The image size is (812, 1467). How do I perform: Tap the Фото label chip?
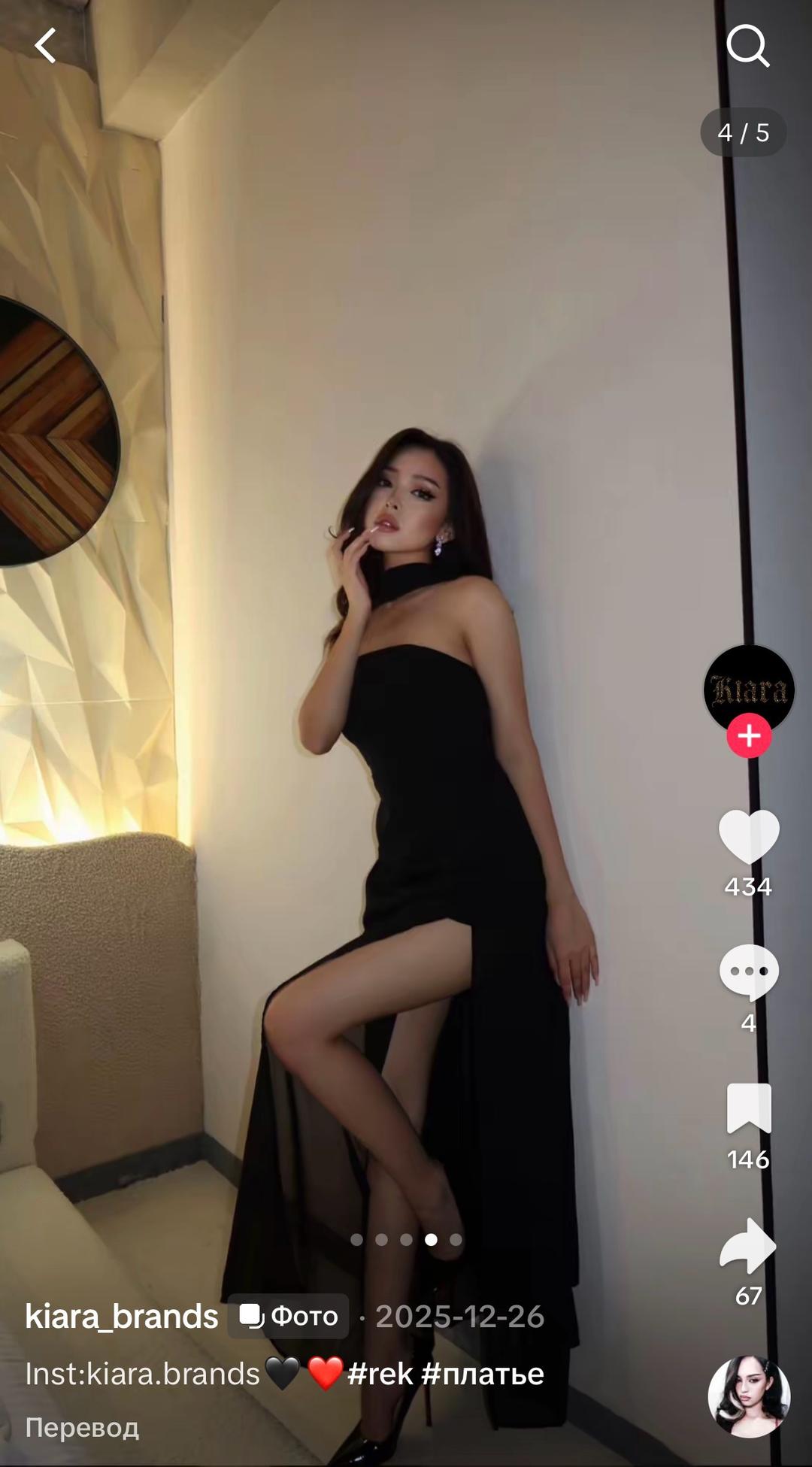[x=289, y=1316]
